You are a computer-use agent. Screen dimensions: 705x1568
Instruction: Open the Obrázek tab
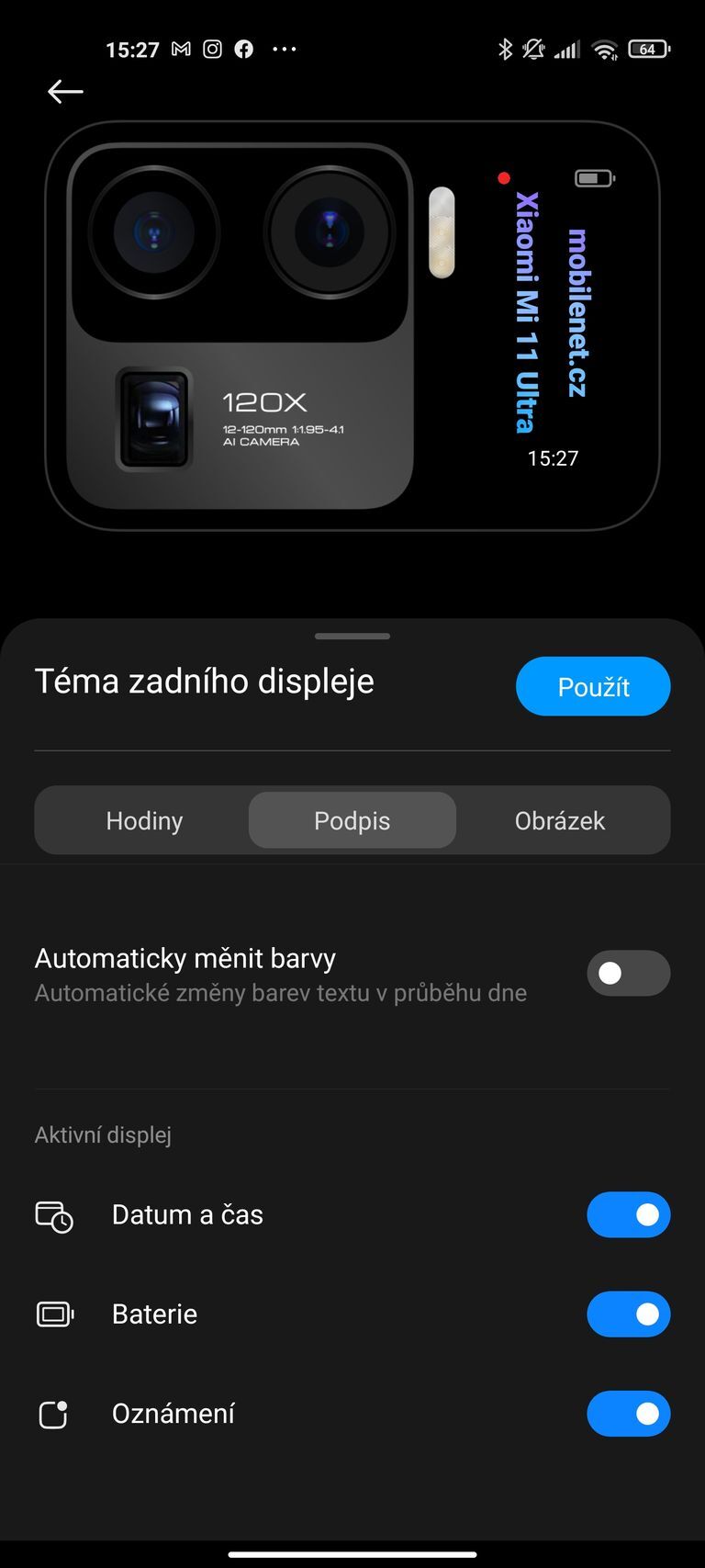pos(560,820)
